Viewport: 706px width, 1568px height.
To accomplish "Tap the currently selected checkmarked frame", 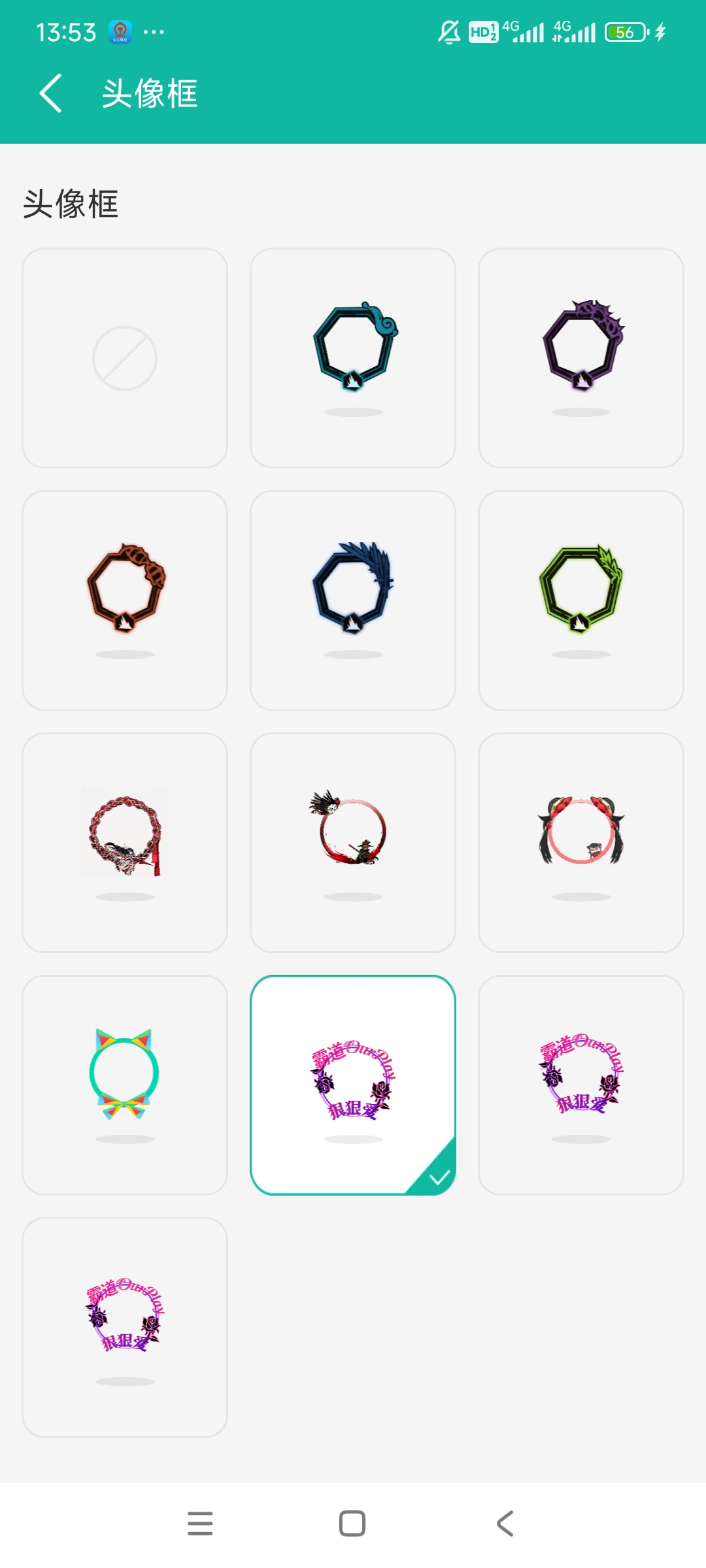I will coord(353,1085).
